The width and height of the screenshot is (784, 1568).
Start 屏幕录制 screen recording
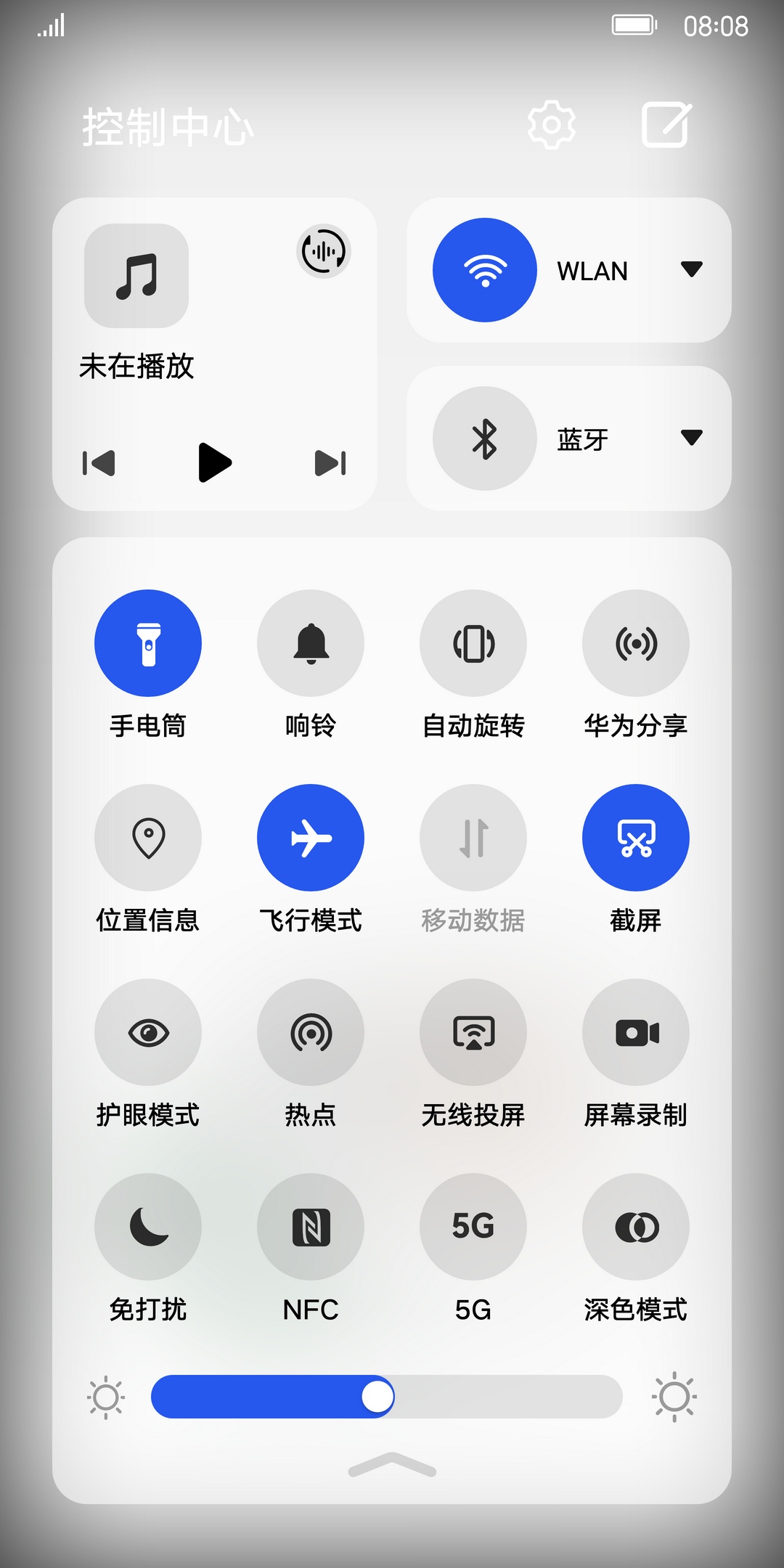pos(636,1032)
